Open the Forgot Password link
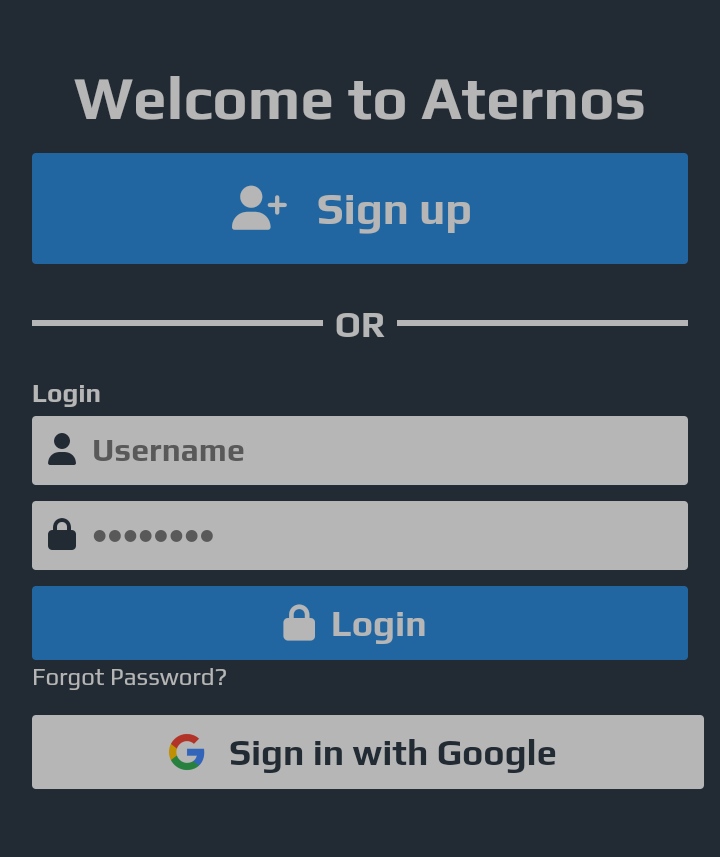Viewport: 720px width, 857px height. pyautogui.click(x=130, y=677)
